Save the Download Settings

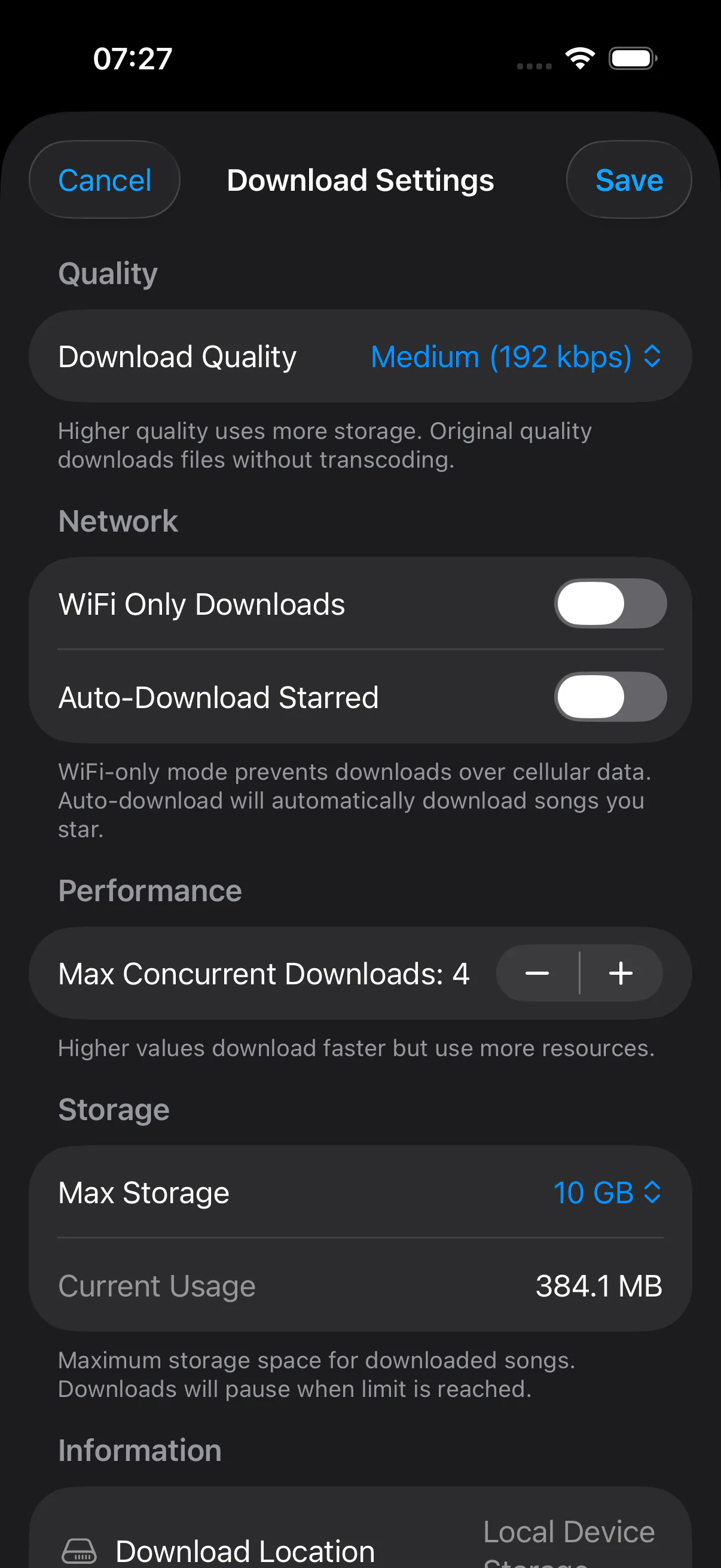pos(629,179)
